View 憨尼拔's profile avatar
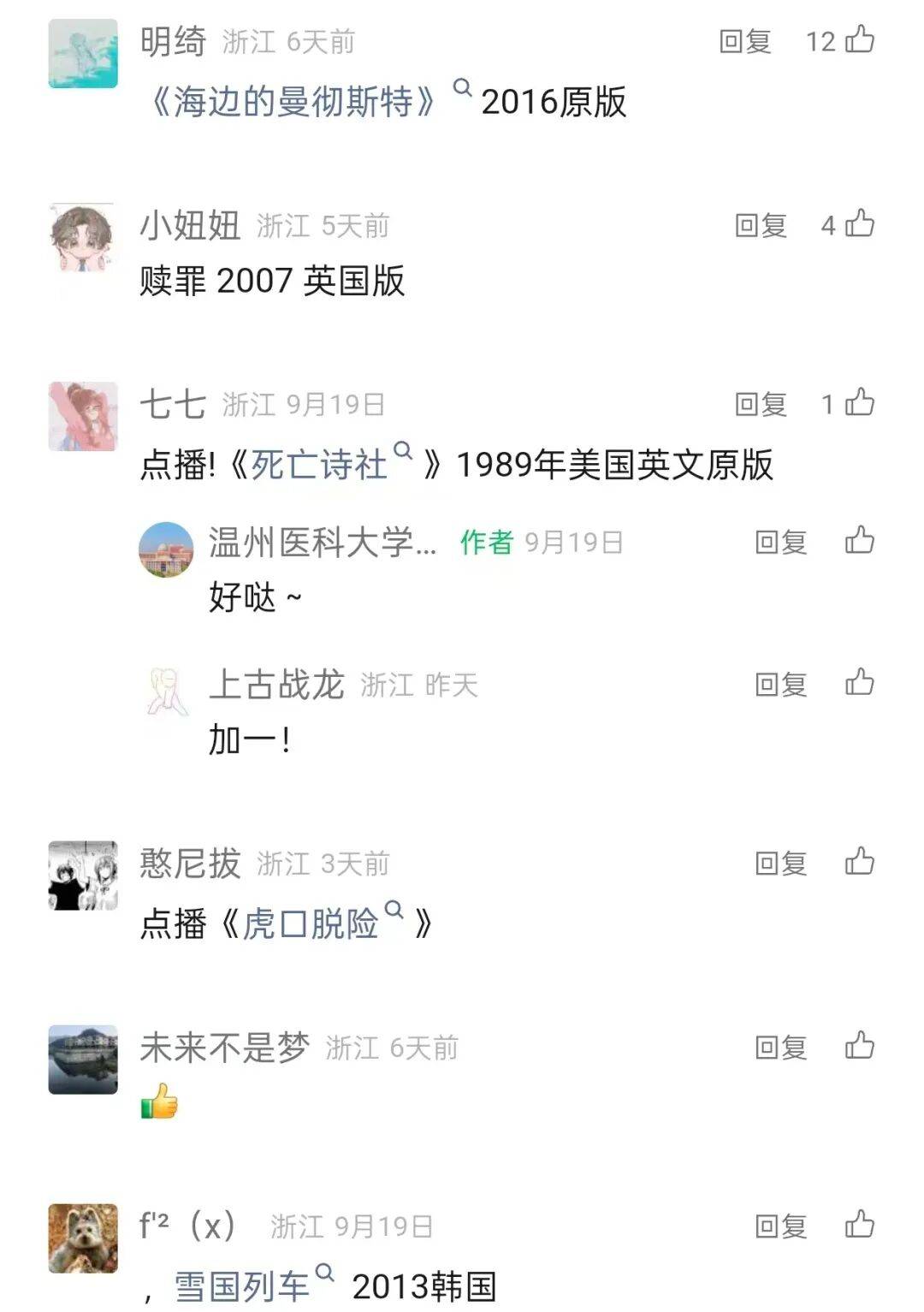The height and width of the screenshot is (1312, 924). click(83, 875)
